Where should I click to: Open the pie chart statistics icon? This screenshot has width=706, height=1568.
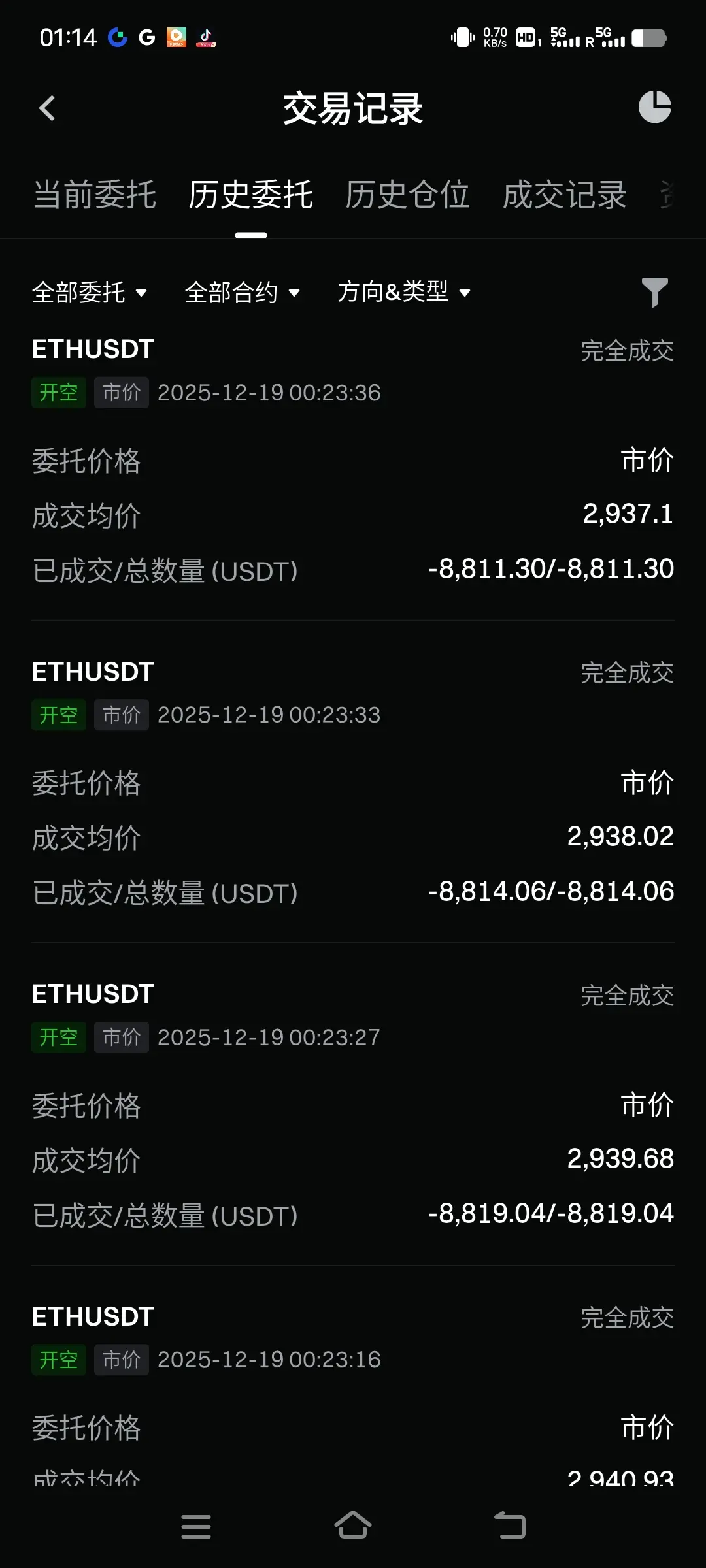point(654,107)
